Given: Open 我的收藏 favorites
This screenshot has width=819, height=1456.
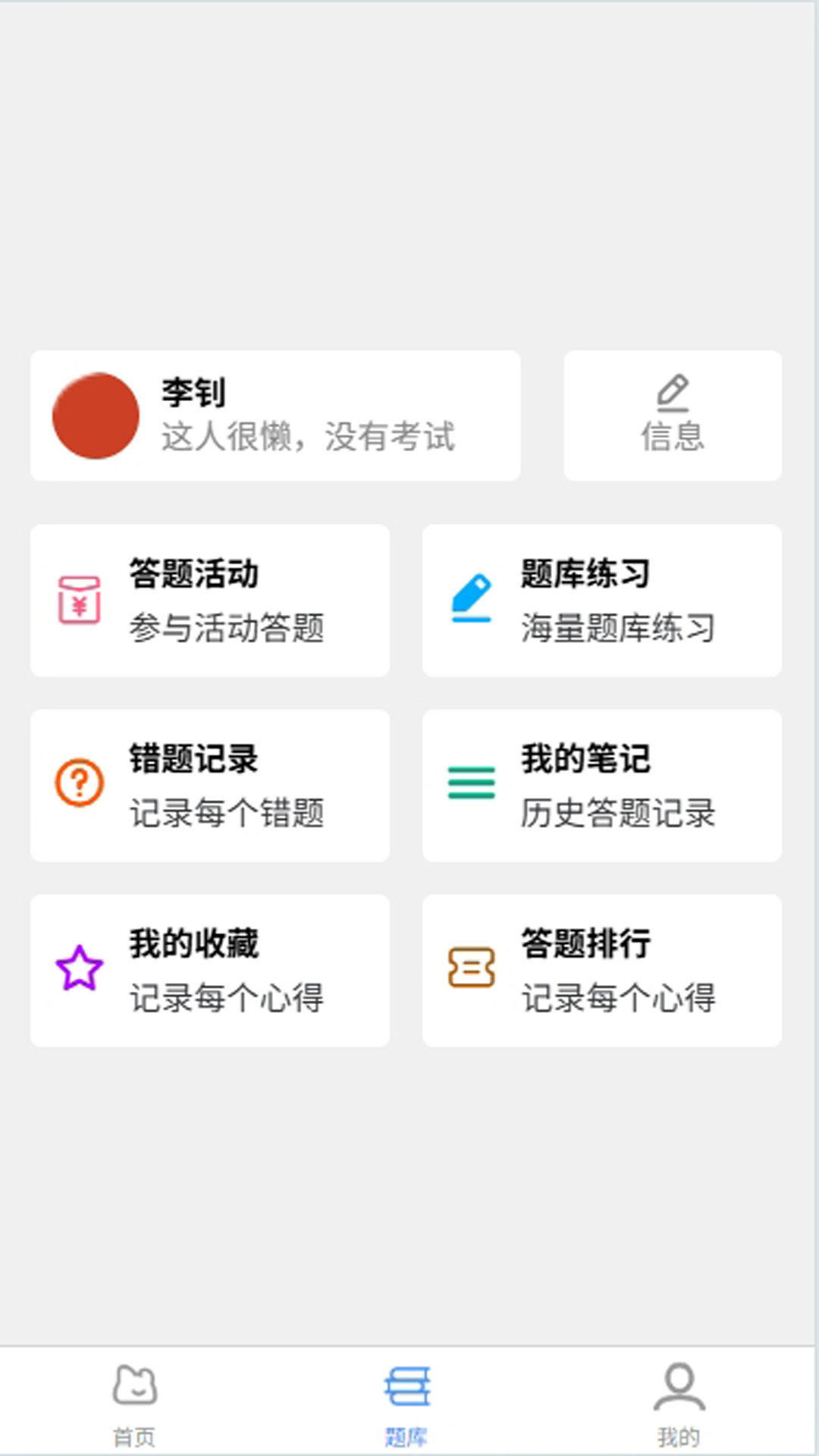Looking at the screenshot, I should point(210,971).
